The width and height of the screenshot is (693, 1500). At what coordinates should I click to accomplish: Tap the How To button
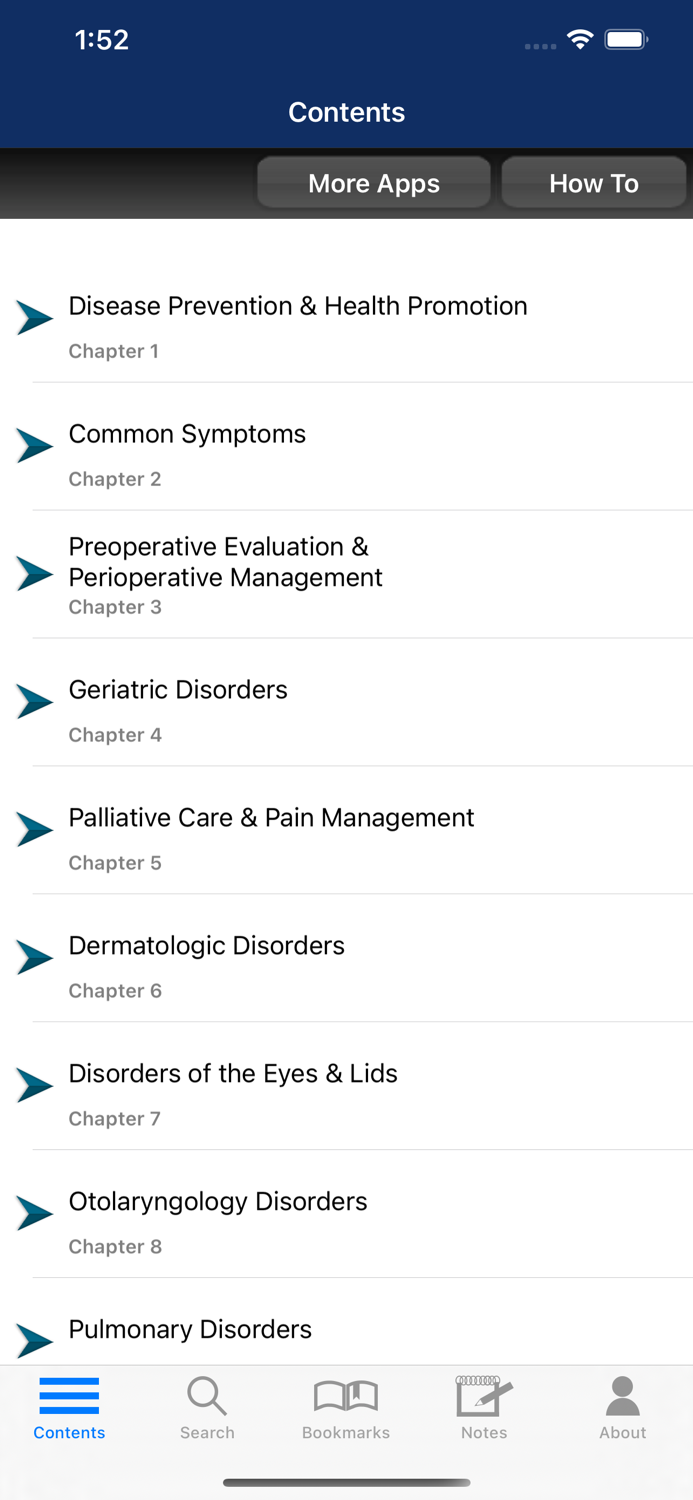[x=593, y=183]
